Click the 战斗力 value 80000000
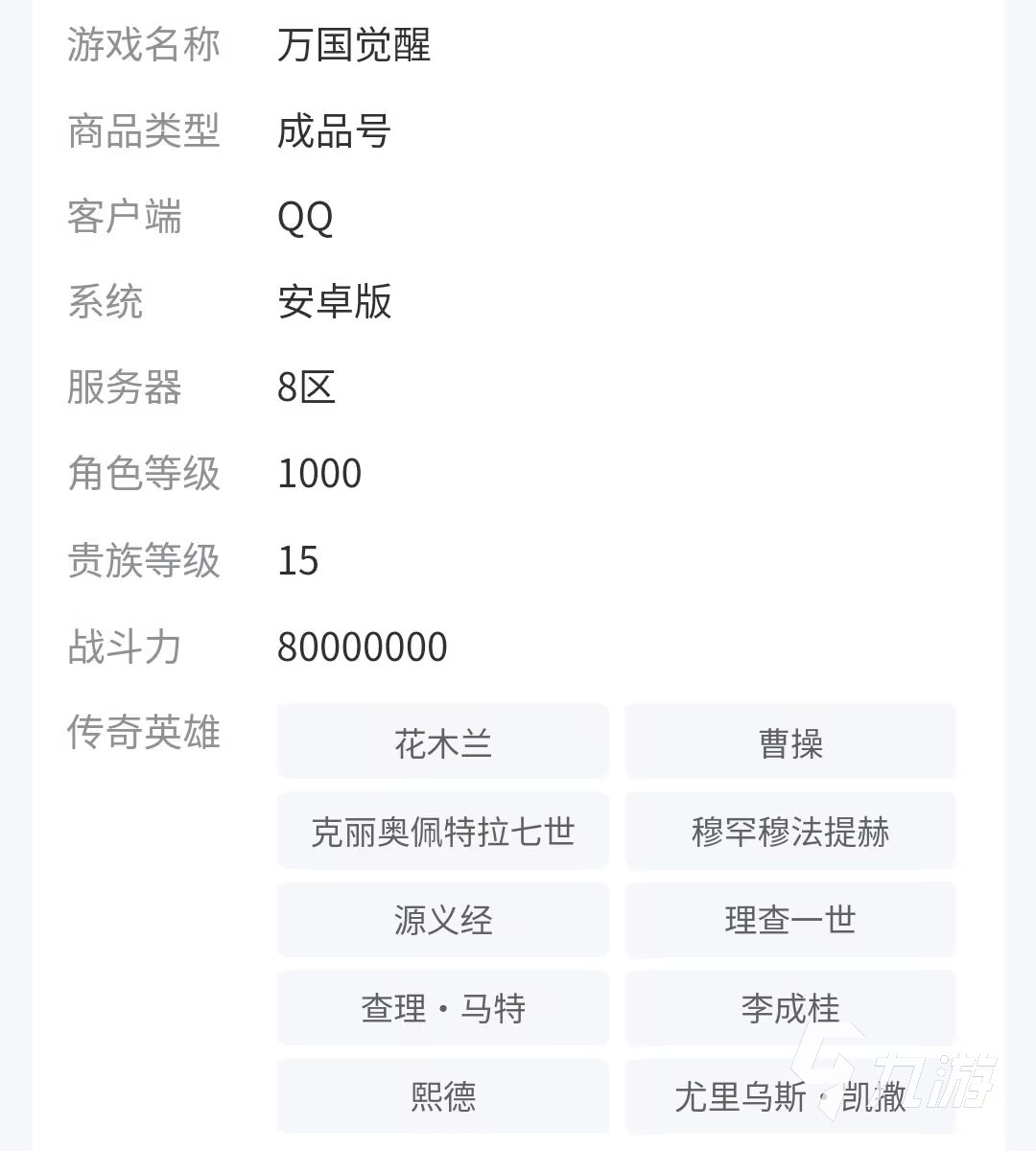 [x=361, y=647]
